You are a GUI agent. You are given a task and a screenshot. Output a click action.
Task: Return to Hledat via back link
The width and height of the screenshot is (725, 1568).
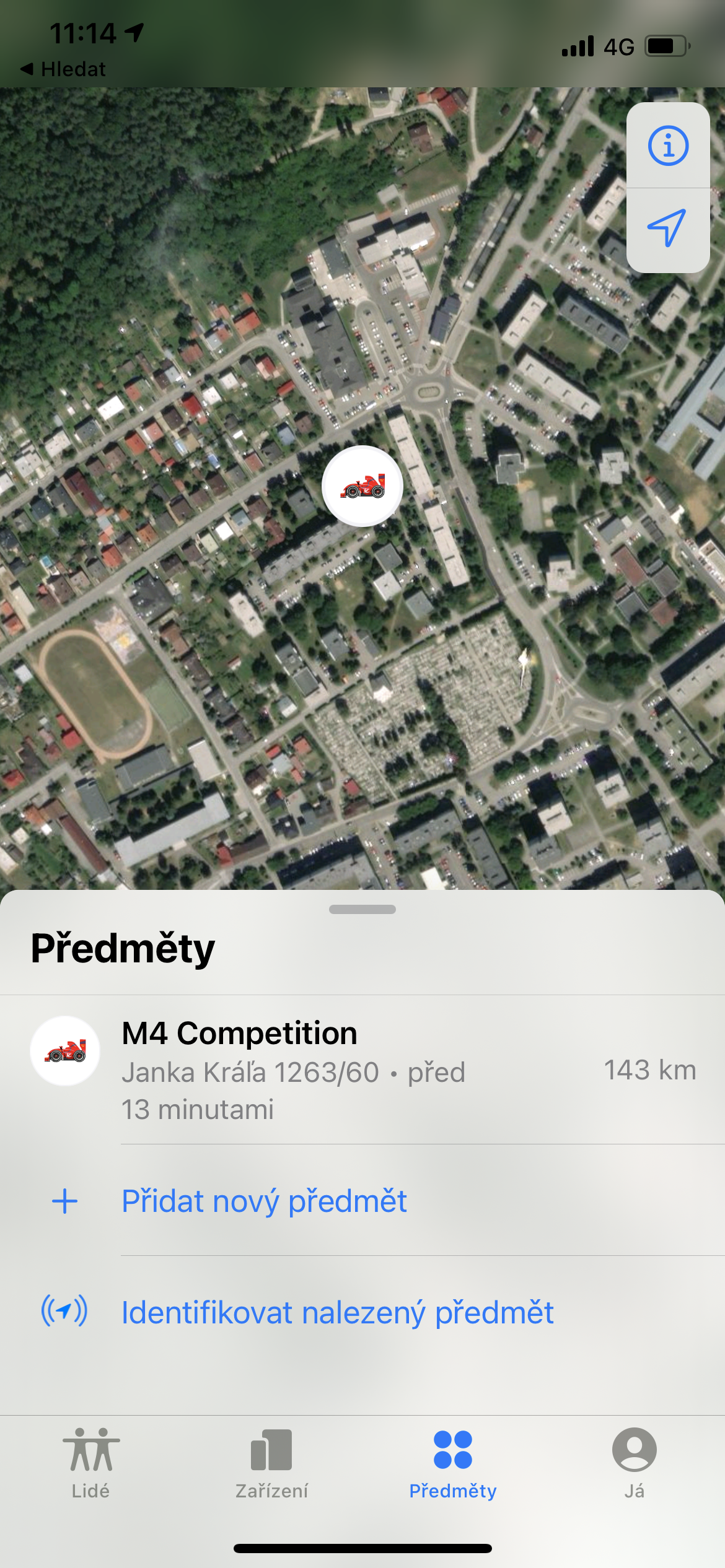63,69
